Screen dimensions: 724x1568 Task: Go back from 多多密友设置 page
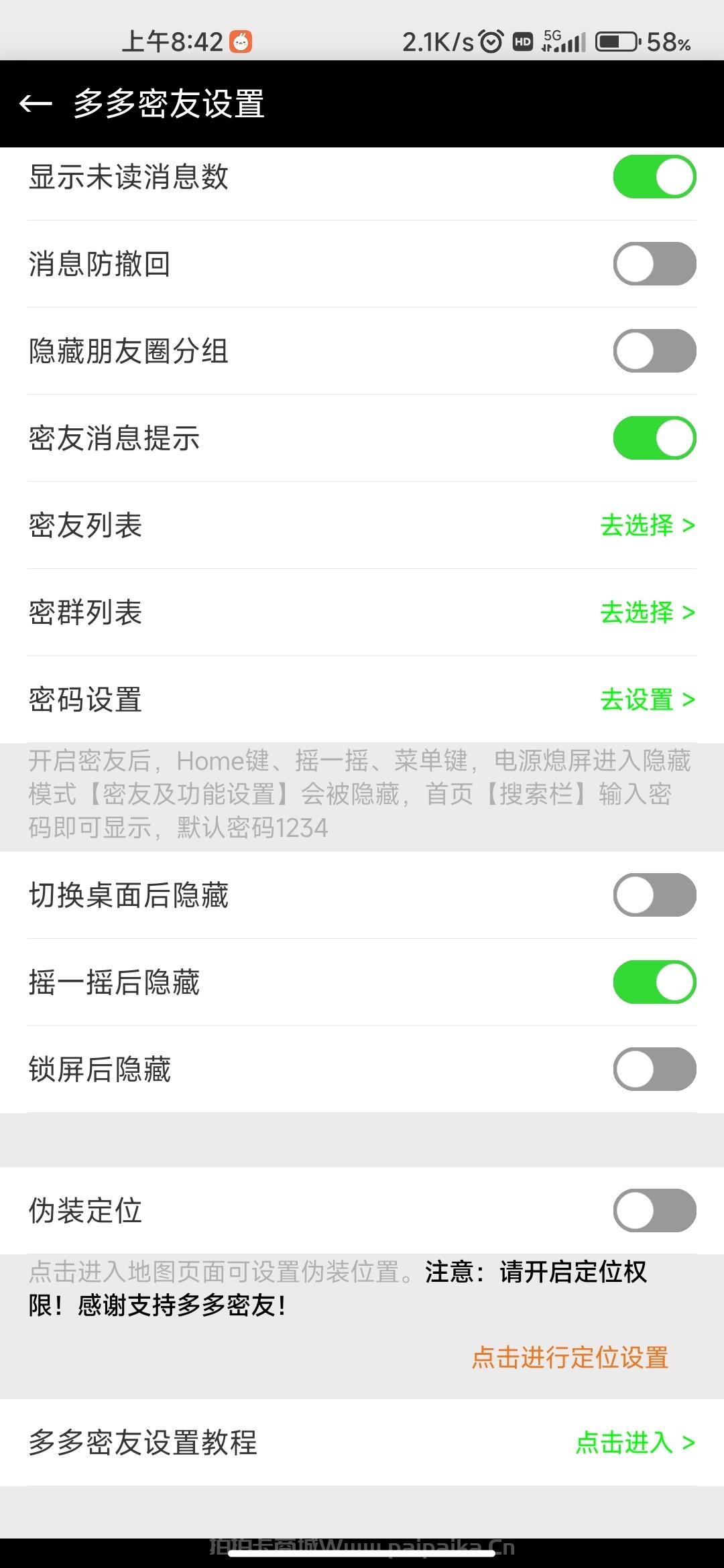36,104
